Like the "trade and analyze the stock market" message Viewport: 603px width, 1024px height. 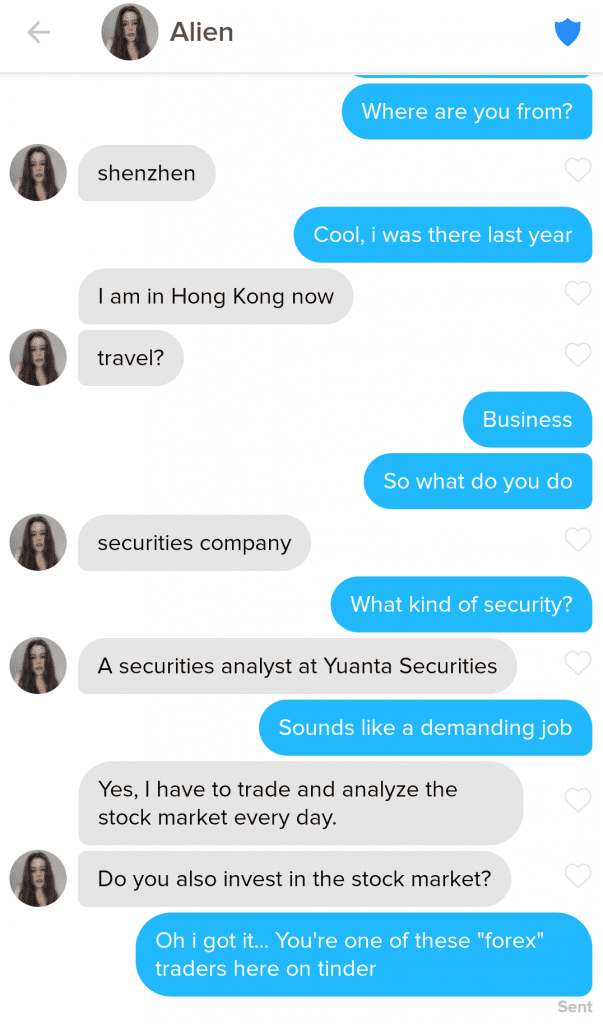point(578,800)
